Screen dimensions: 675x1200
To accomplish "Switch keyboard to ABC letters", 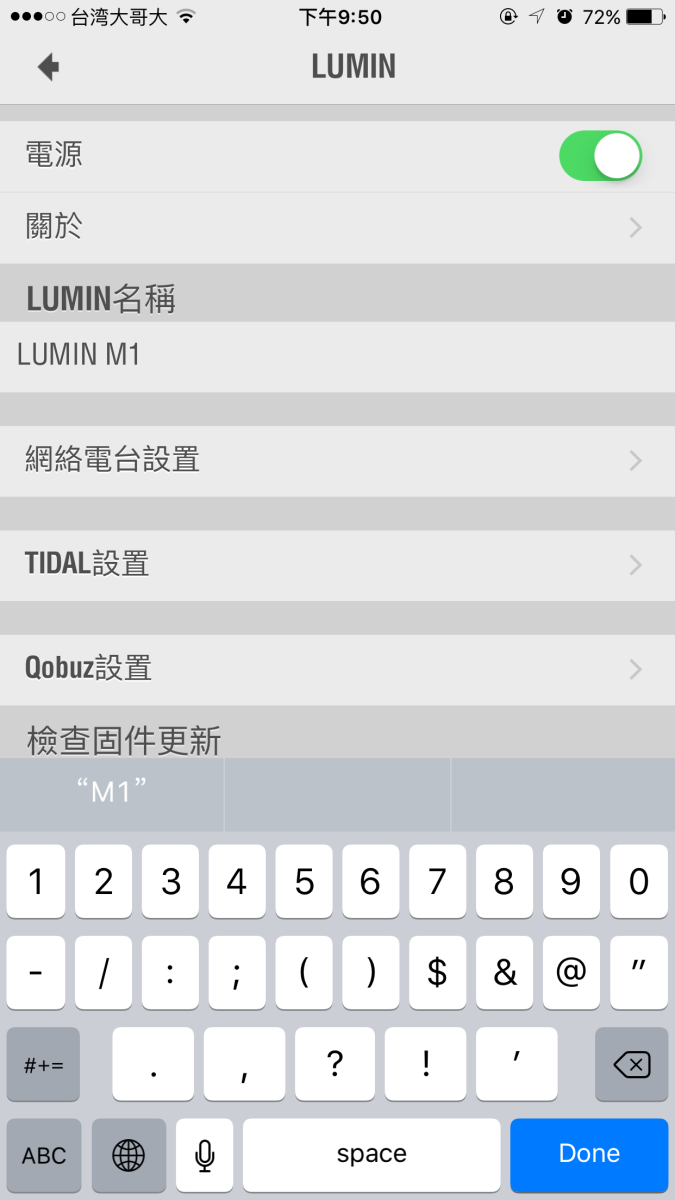I will coord(44,1155).
